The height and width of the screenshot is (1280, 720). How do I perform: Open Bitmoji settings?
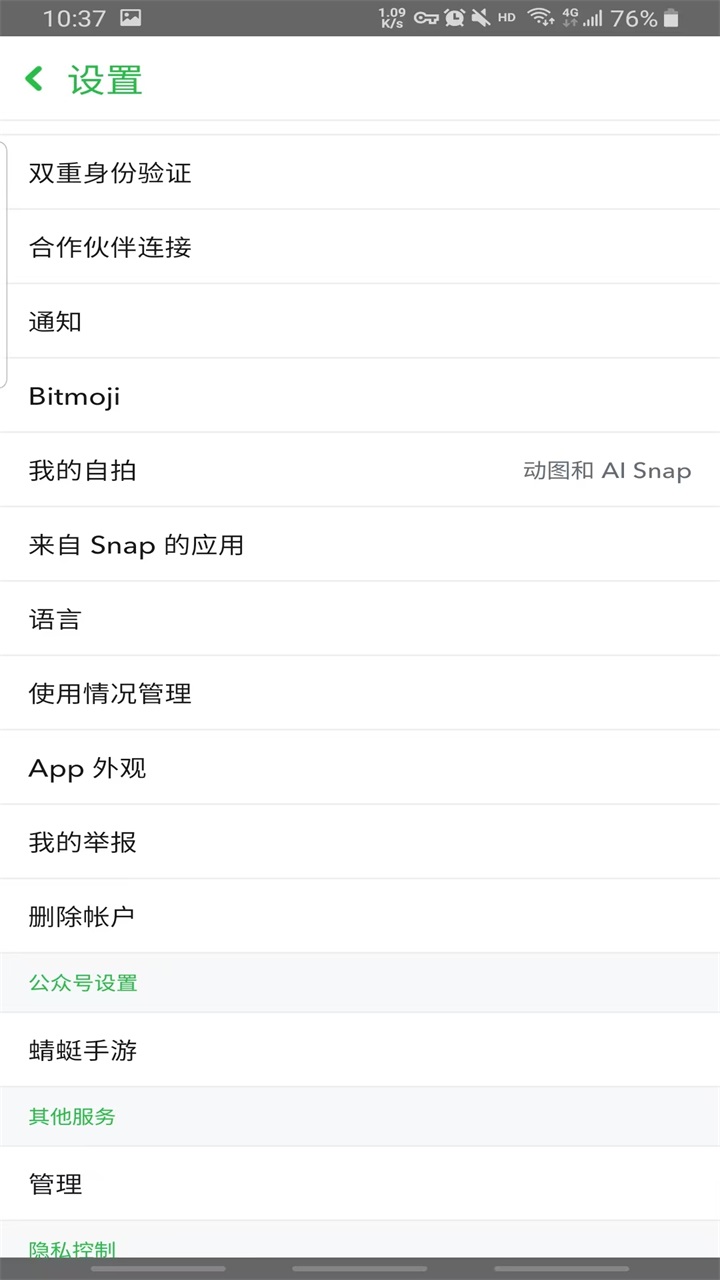pyautogui.click(x=360, y=396)
